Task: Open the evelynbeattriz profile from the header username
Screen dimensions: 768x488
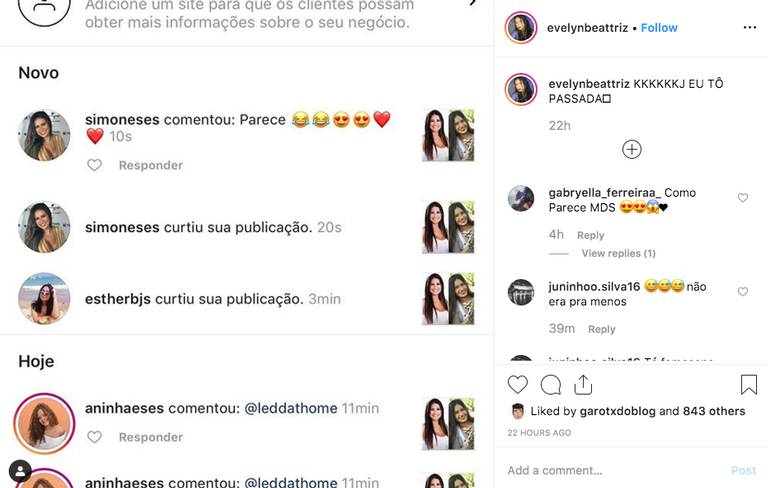Action: click(x=587, y=28)
